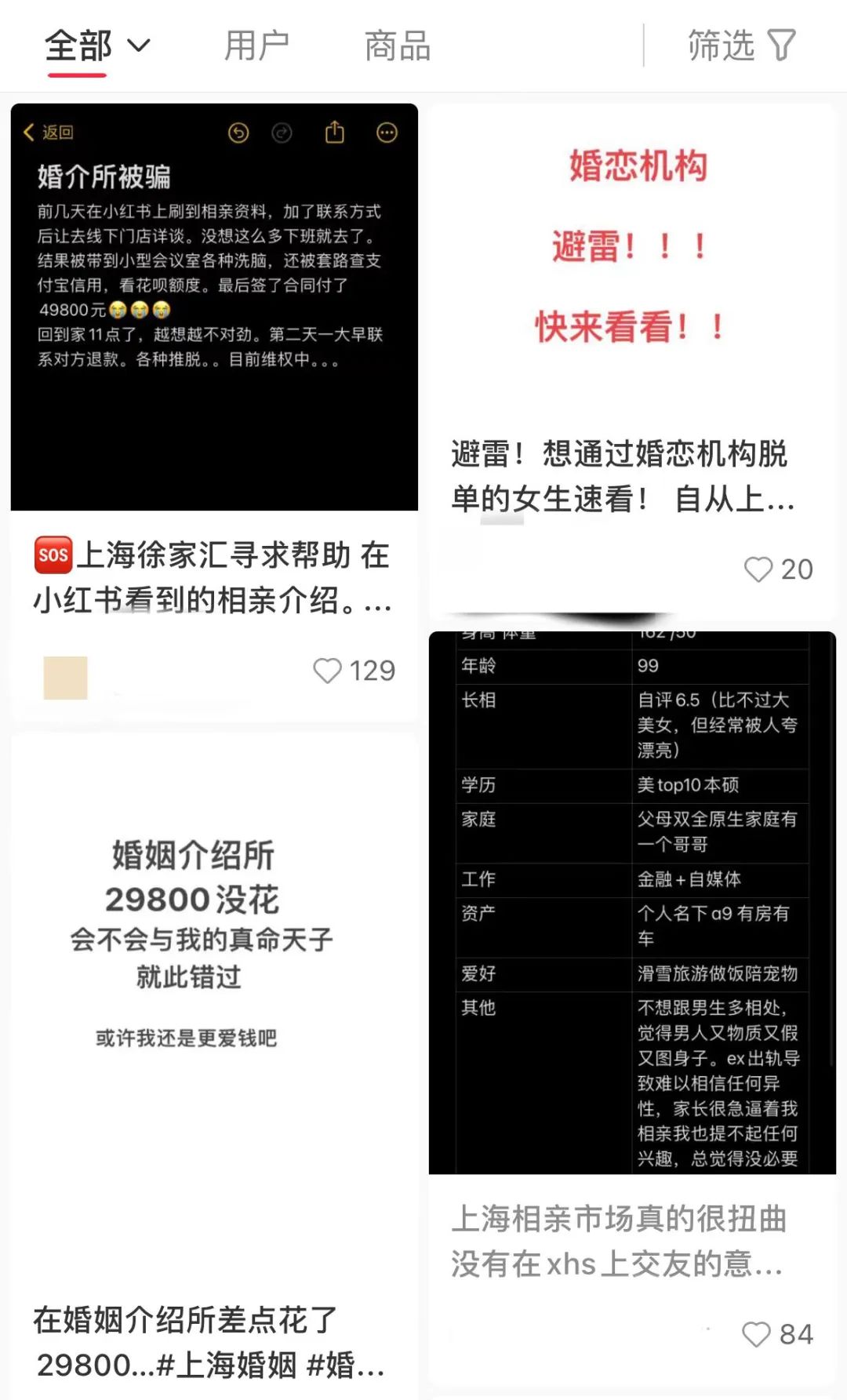Open the 上海相亲市场真的很扭曲 post
The image size is (847, 1400).
click(632, 902)
